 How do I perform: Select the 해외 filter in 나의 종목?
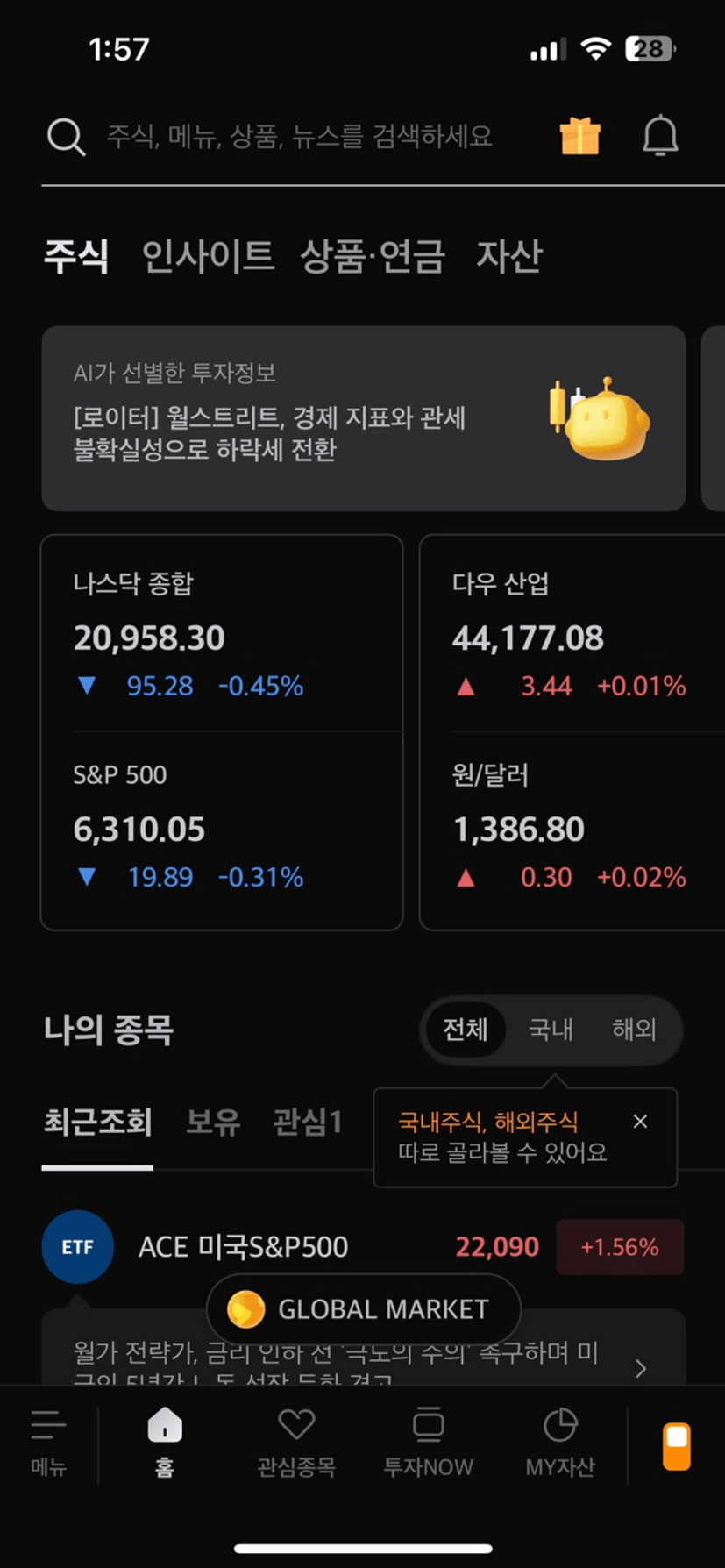tap(634, 1029)
